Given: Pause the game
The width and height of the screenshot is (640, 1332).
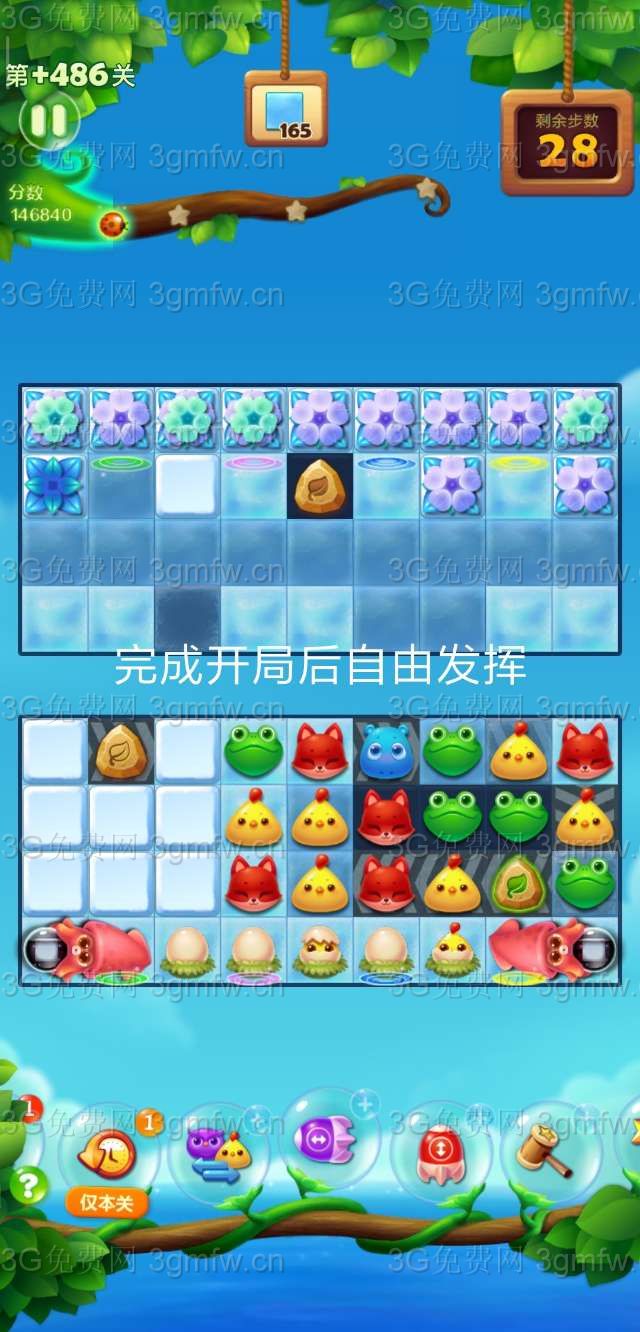Looking at the screenshot, I should pos(48,121).
